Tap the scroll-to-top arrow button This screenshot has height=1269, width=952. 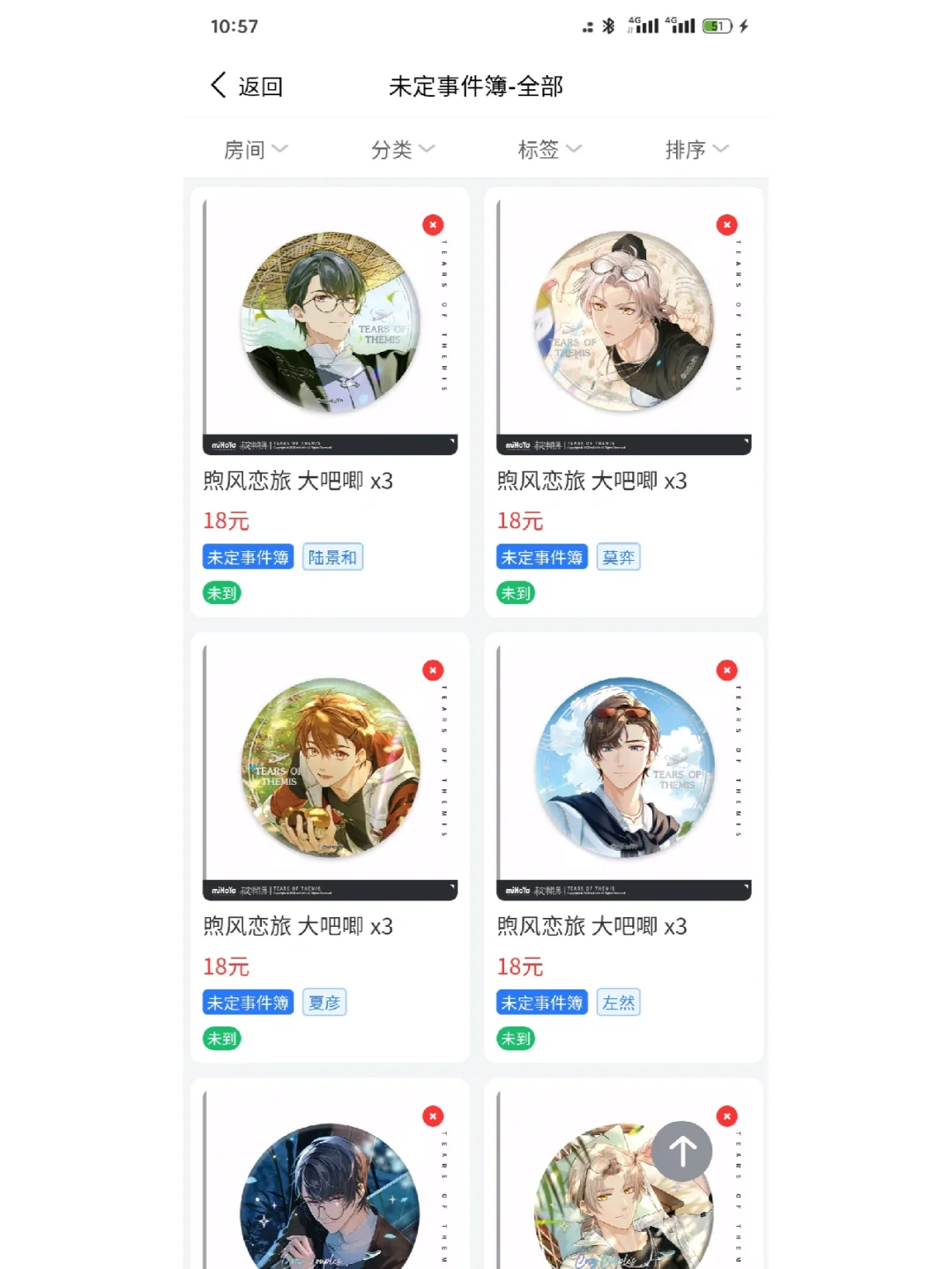point(682,1151)
